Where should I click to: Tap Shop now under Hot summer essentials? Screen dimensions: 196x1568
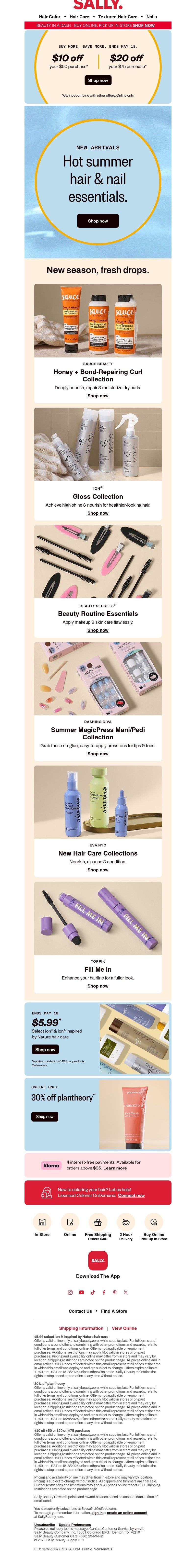coord(98,221)
